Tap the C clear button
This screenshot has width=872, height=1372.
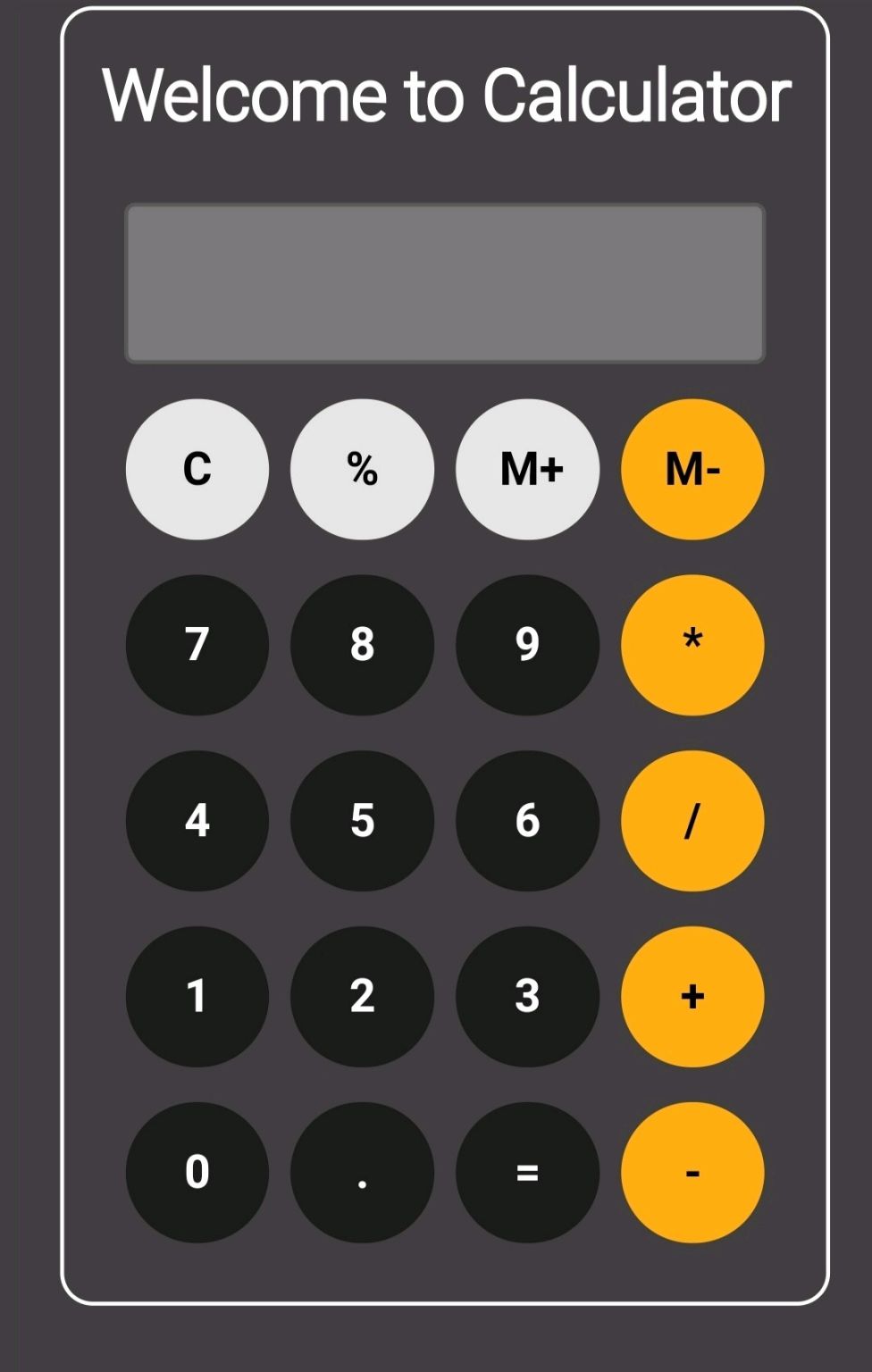point(197,469)
